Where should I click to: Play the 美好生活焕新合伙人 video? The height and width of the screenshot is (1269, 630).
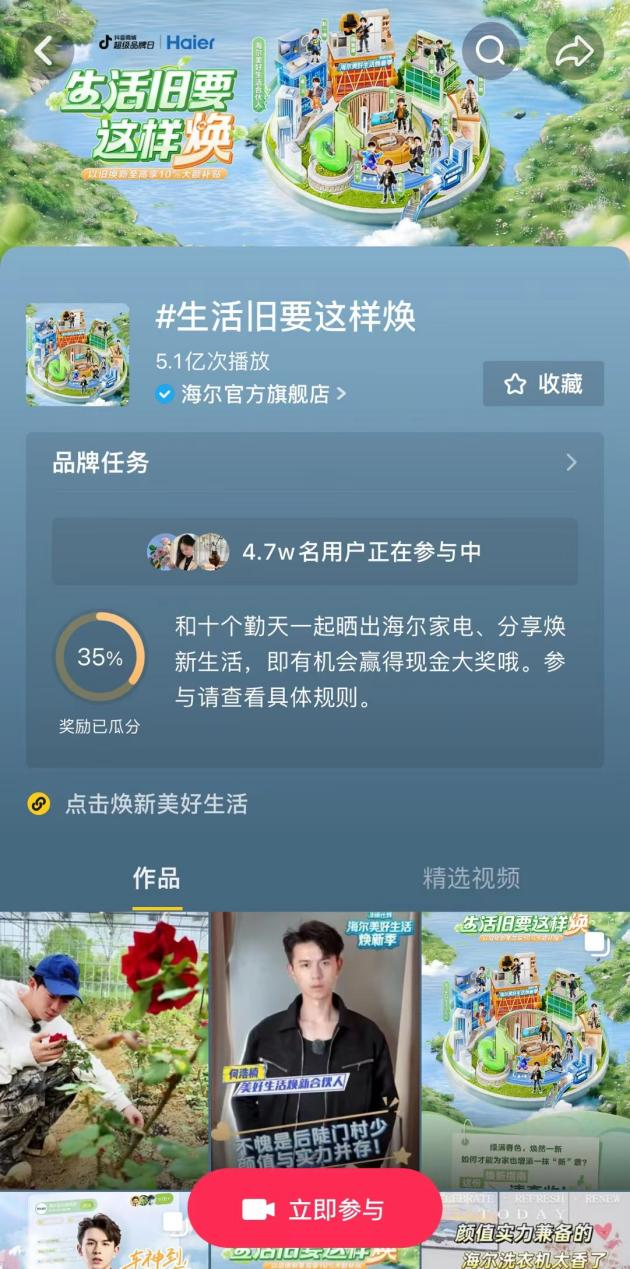click(314, 1048)
